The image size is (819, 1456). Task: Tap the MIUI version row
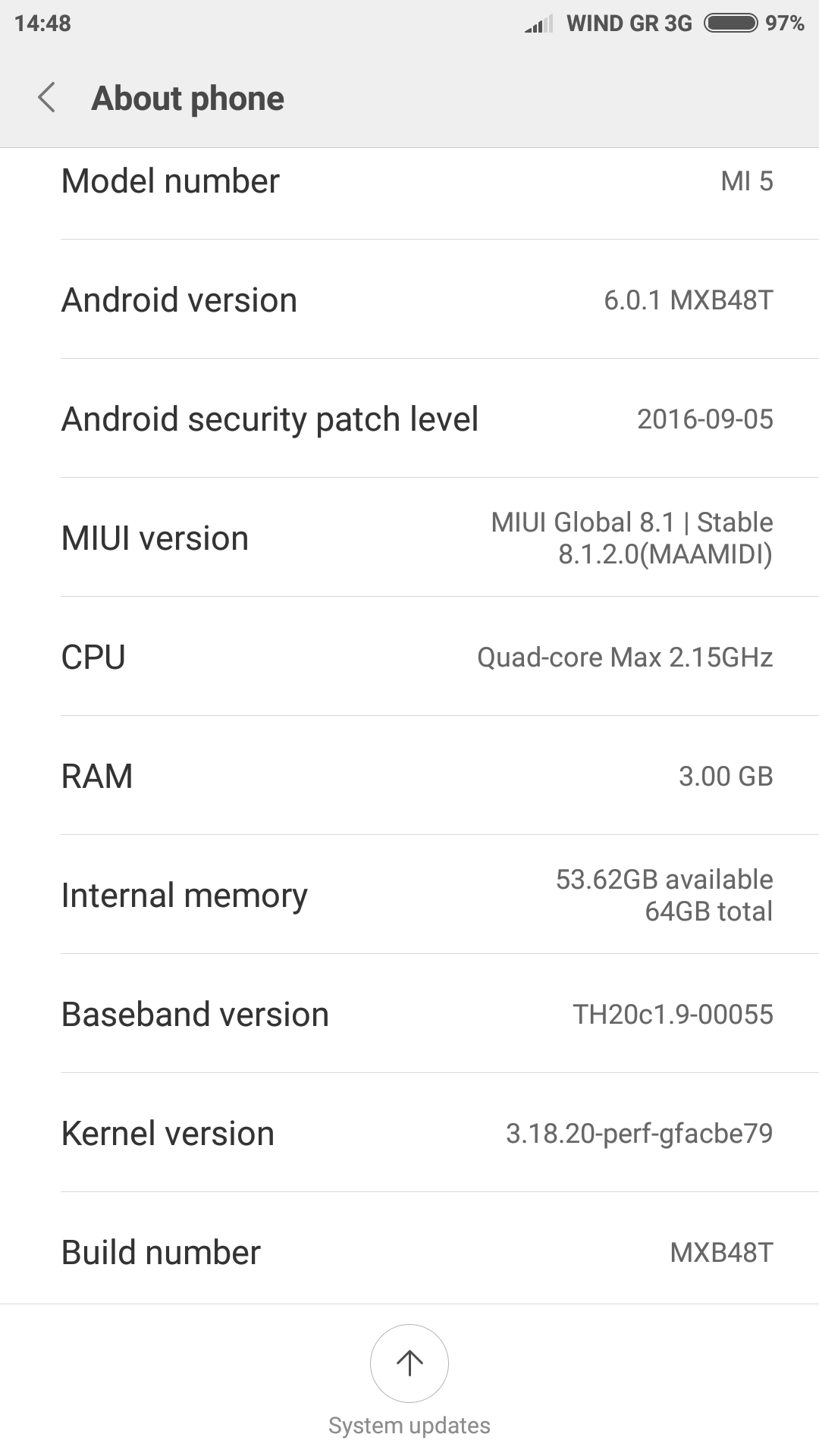409,538
